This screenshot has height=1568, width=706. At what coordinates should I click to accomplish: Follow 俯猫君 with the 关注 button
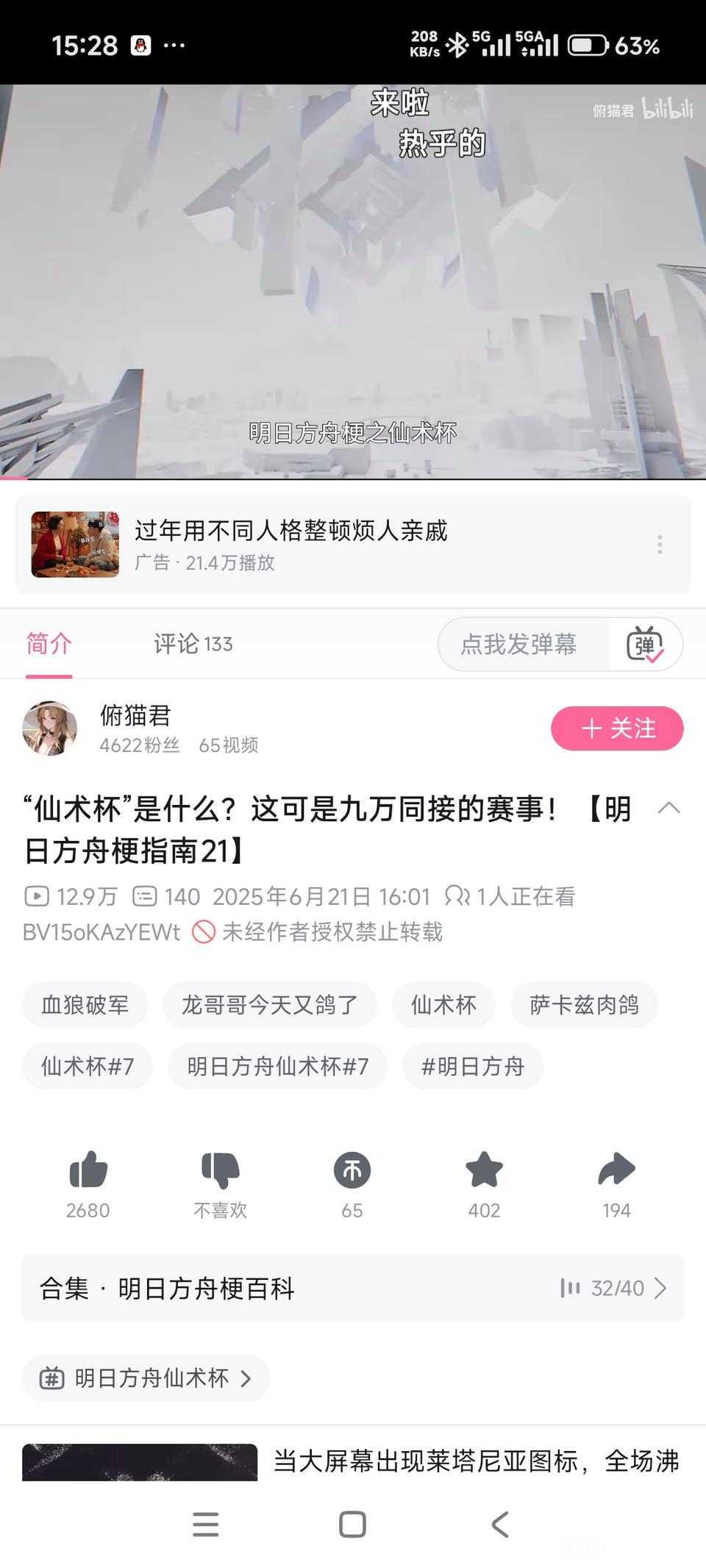[617, 728]
